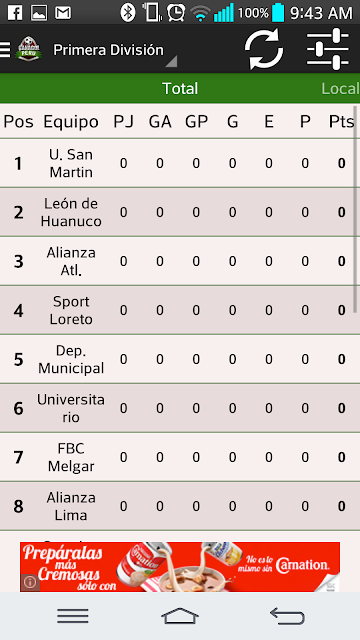
Task: Open the Carnation ad banner
Action: click(x=180, y=567)
